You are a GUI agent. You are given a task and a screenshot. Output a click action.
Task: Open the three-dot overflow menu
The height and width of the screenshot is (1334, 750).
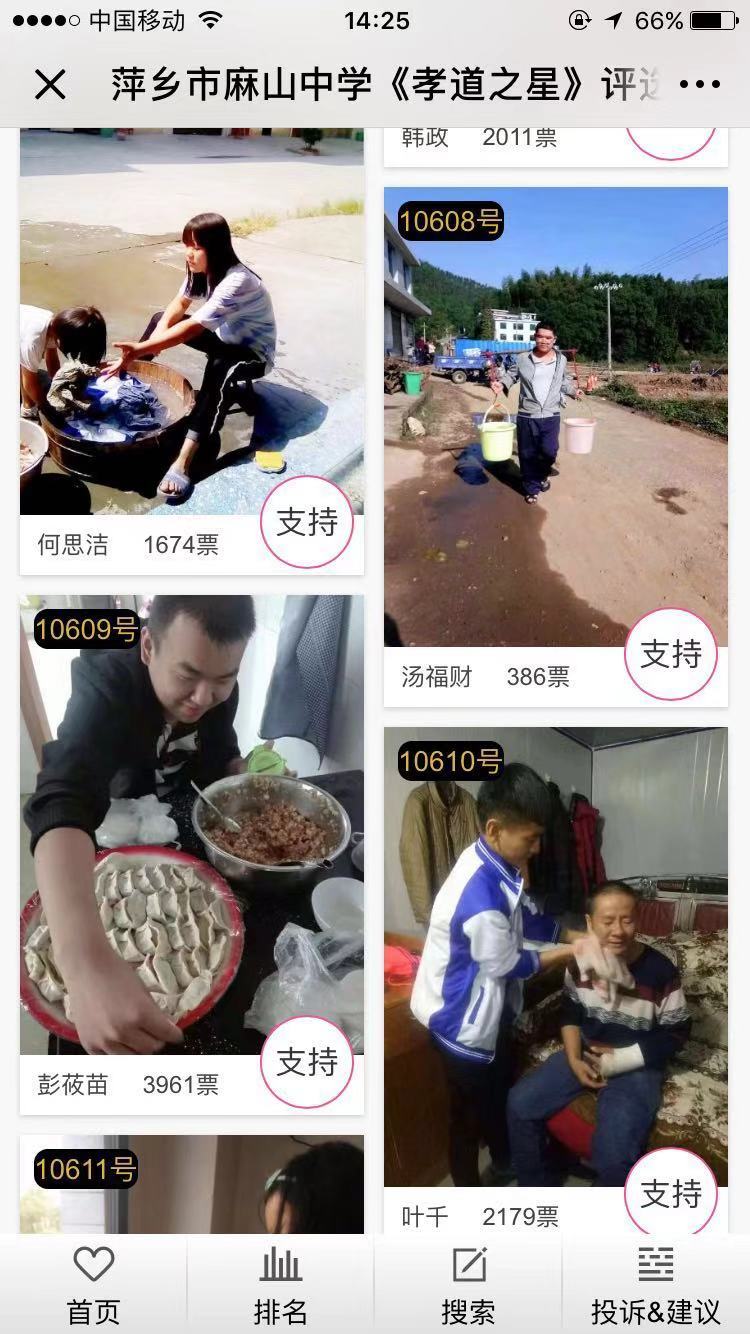(x=699, y=84)
